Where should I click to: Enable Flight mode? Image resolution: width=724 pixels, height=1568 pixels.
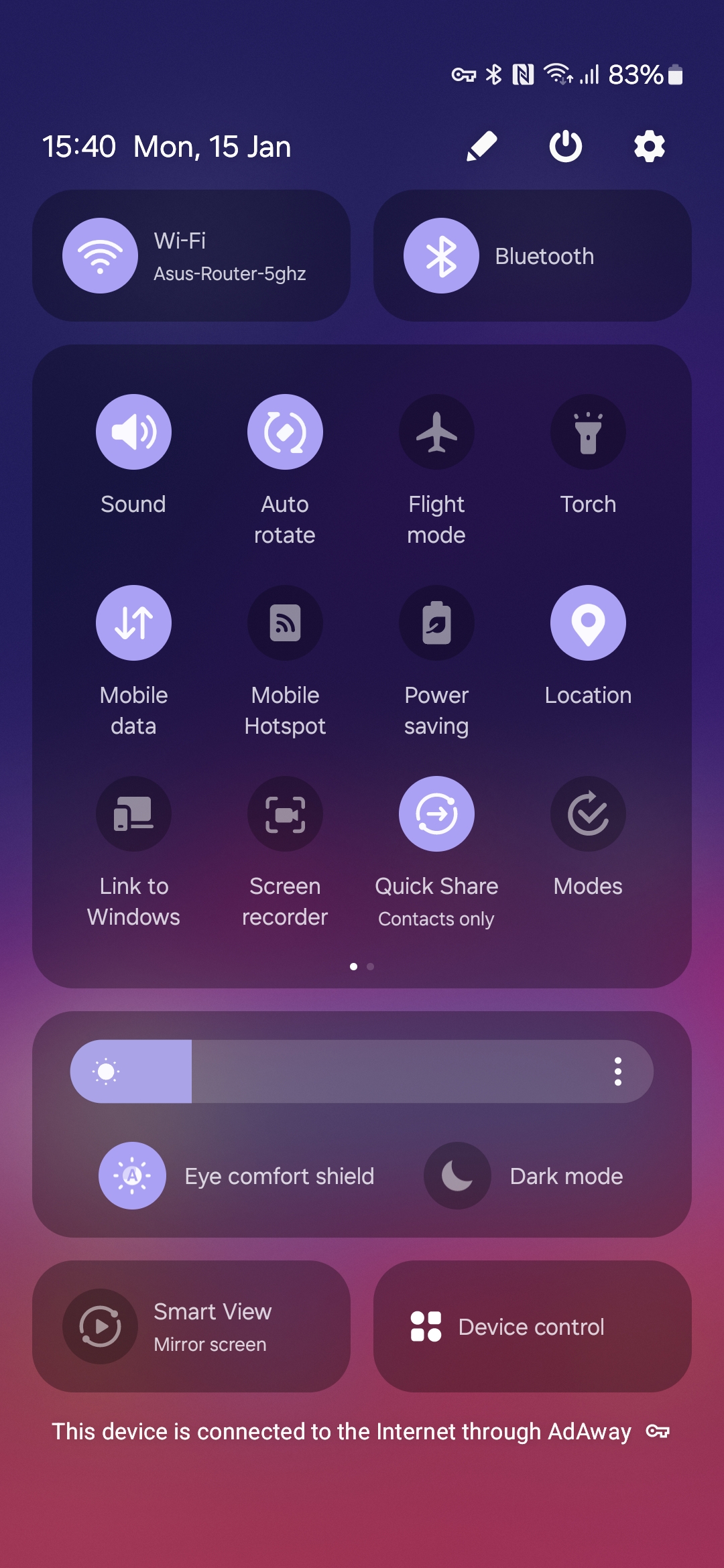(x=436, y=432)
